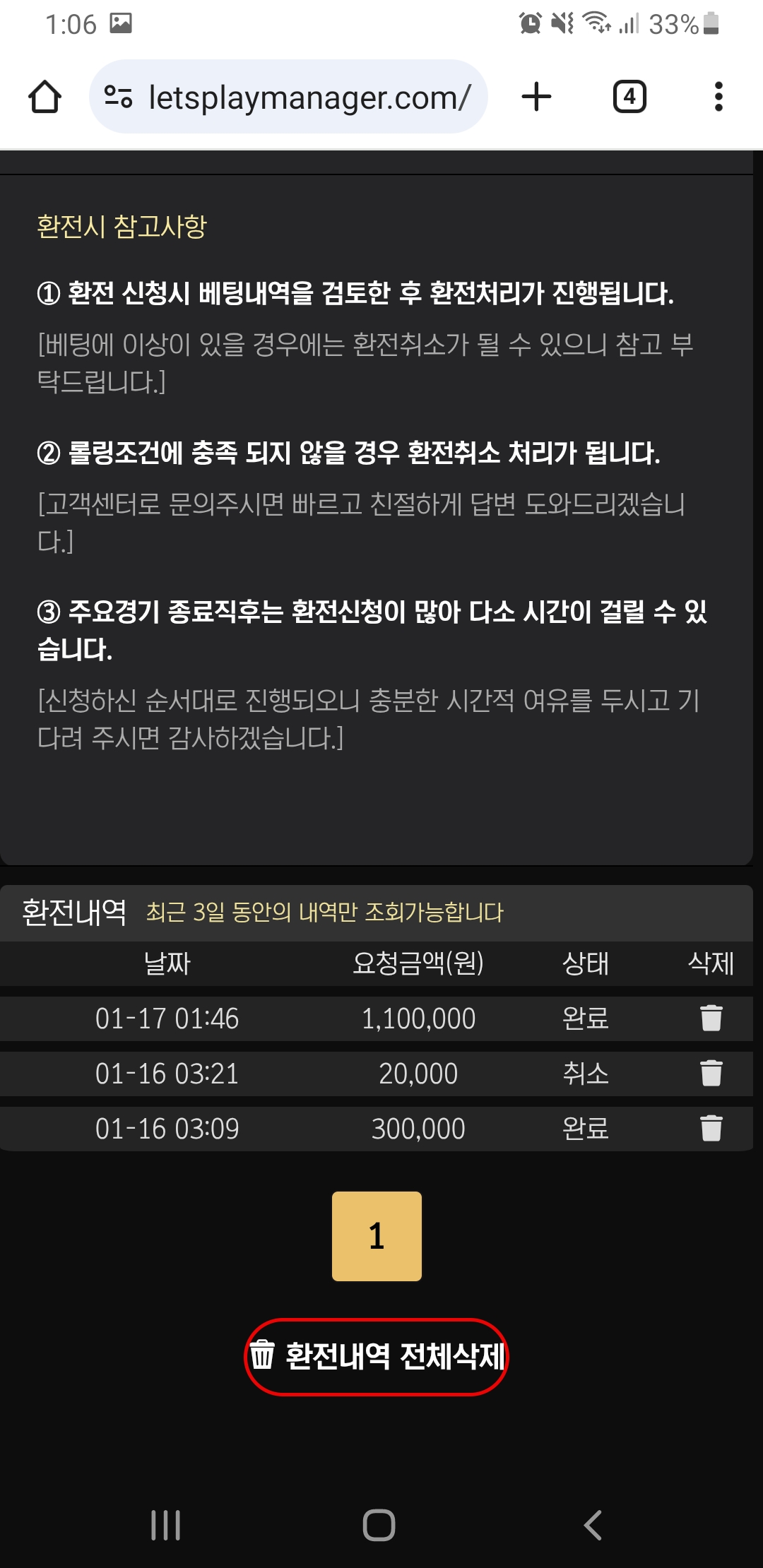Open recent apps from navigation bar
The image size is (763, 1568).
click(166, 1526)
